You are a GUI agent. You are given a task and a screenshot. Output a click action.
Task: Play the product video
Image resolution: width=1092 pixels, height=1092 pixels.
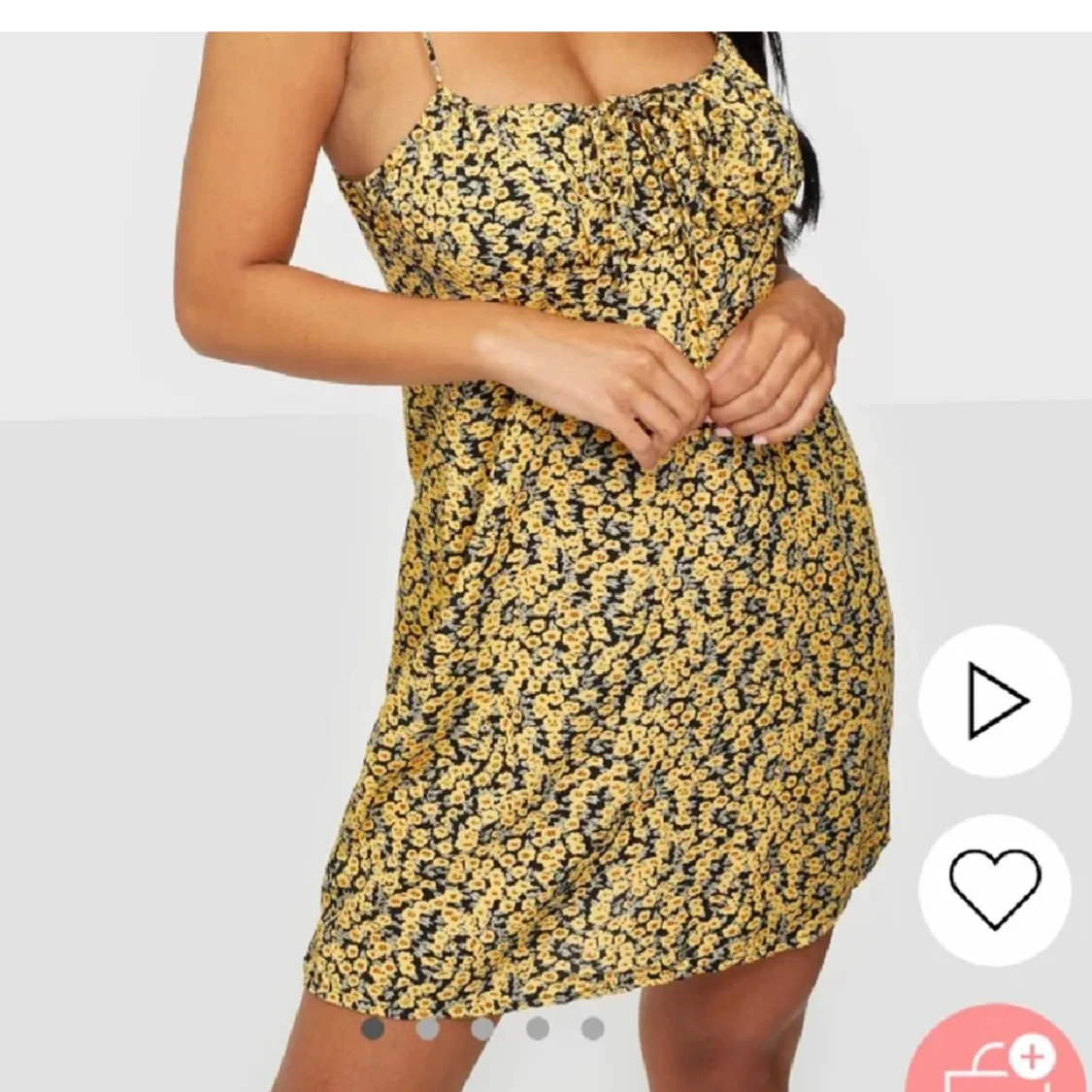click(994, 700)
